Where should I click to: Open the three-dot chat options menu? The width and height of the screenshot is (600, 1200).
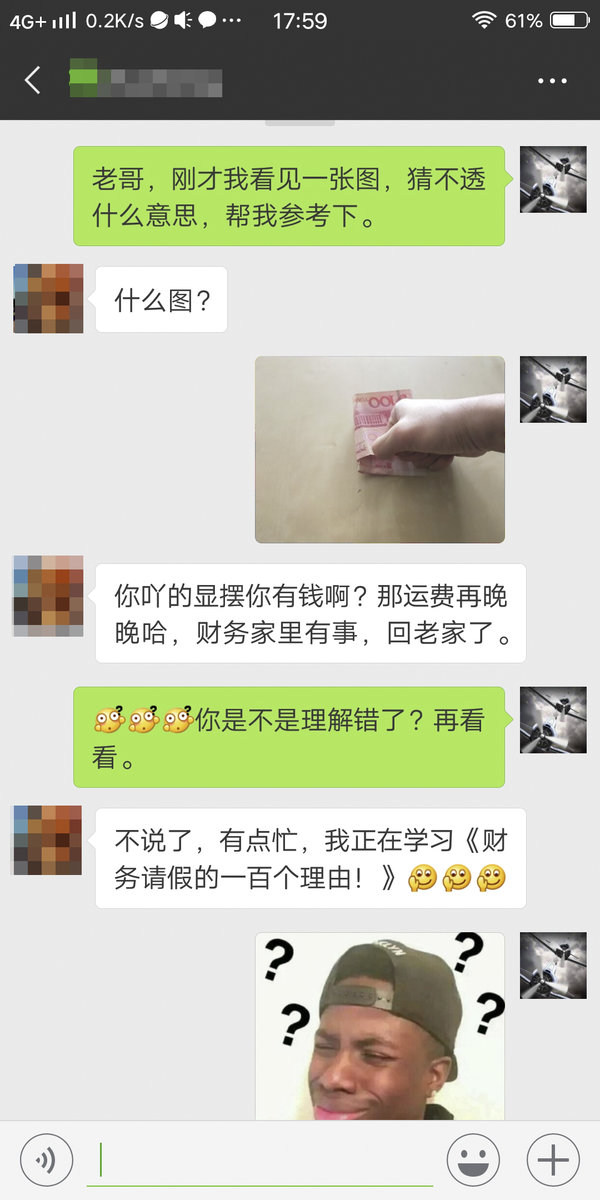coord(552,81)
